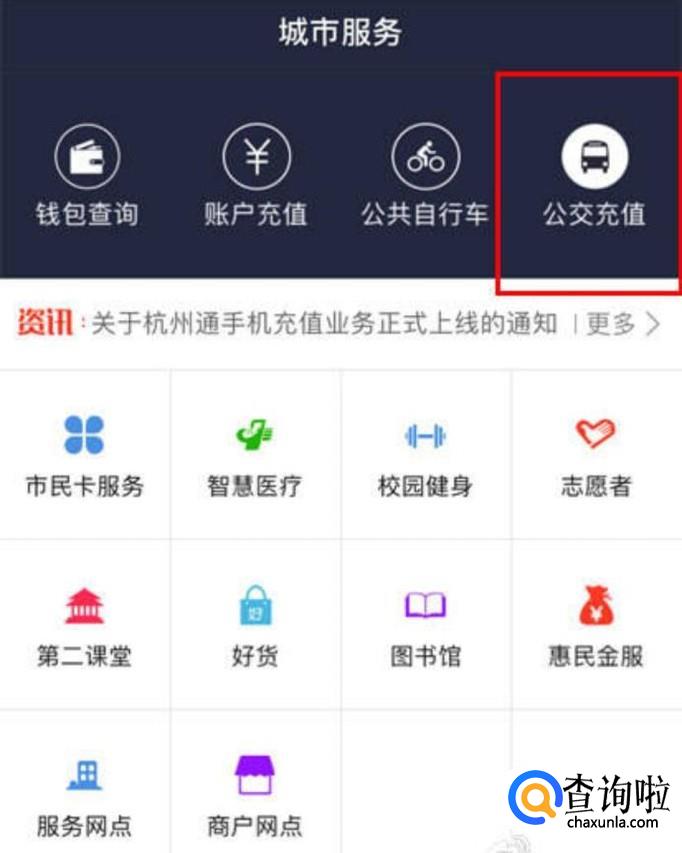Screen dimensions: 682x853
Task: Browse 好货 good products
Action: (x=255, y=627)
